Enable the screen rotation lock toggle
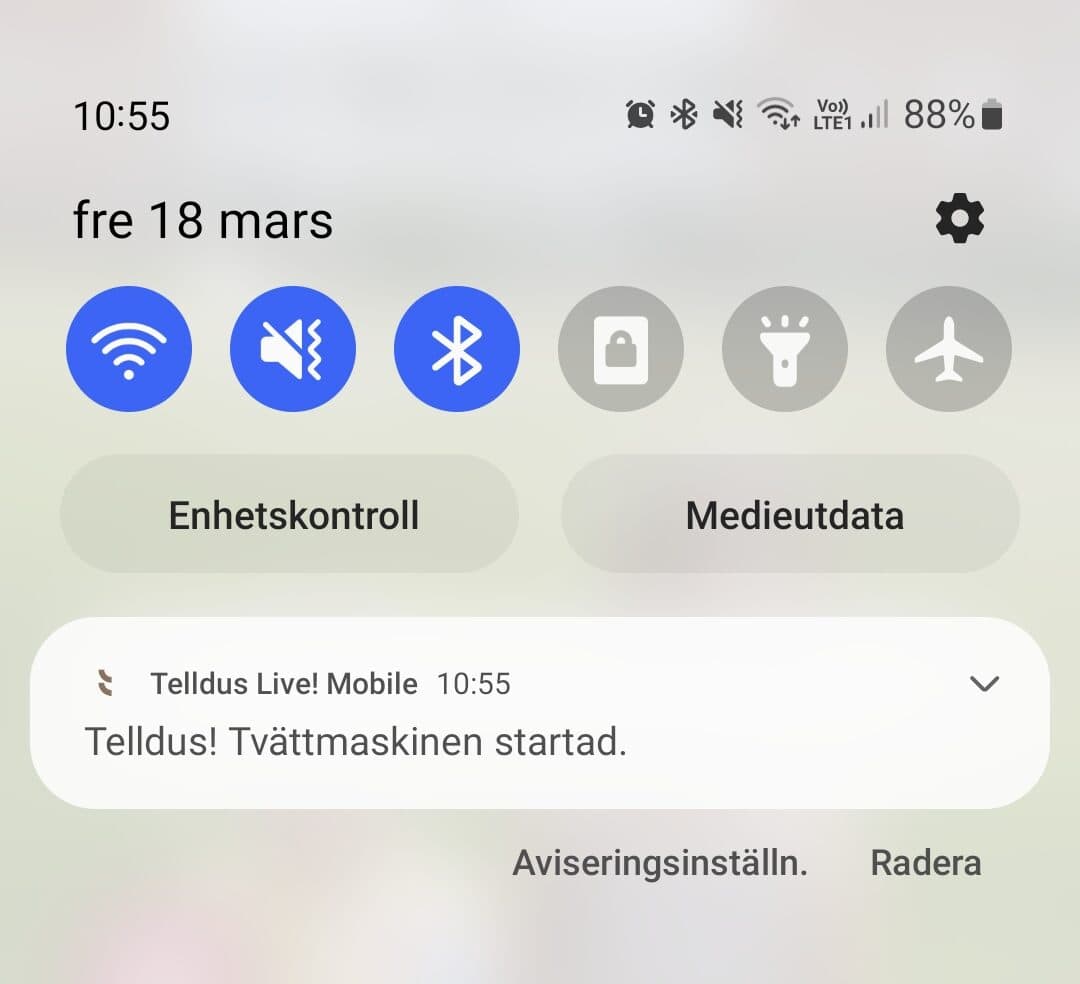1080x984 pixels. click(x=621, y=349)
